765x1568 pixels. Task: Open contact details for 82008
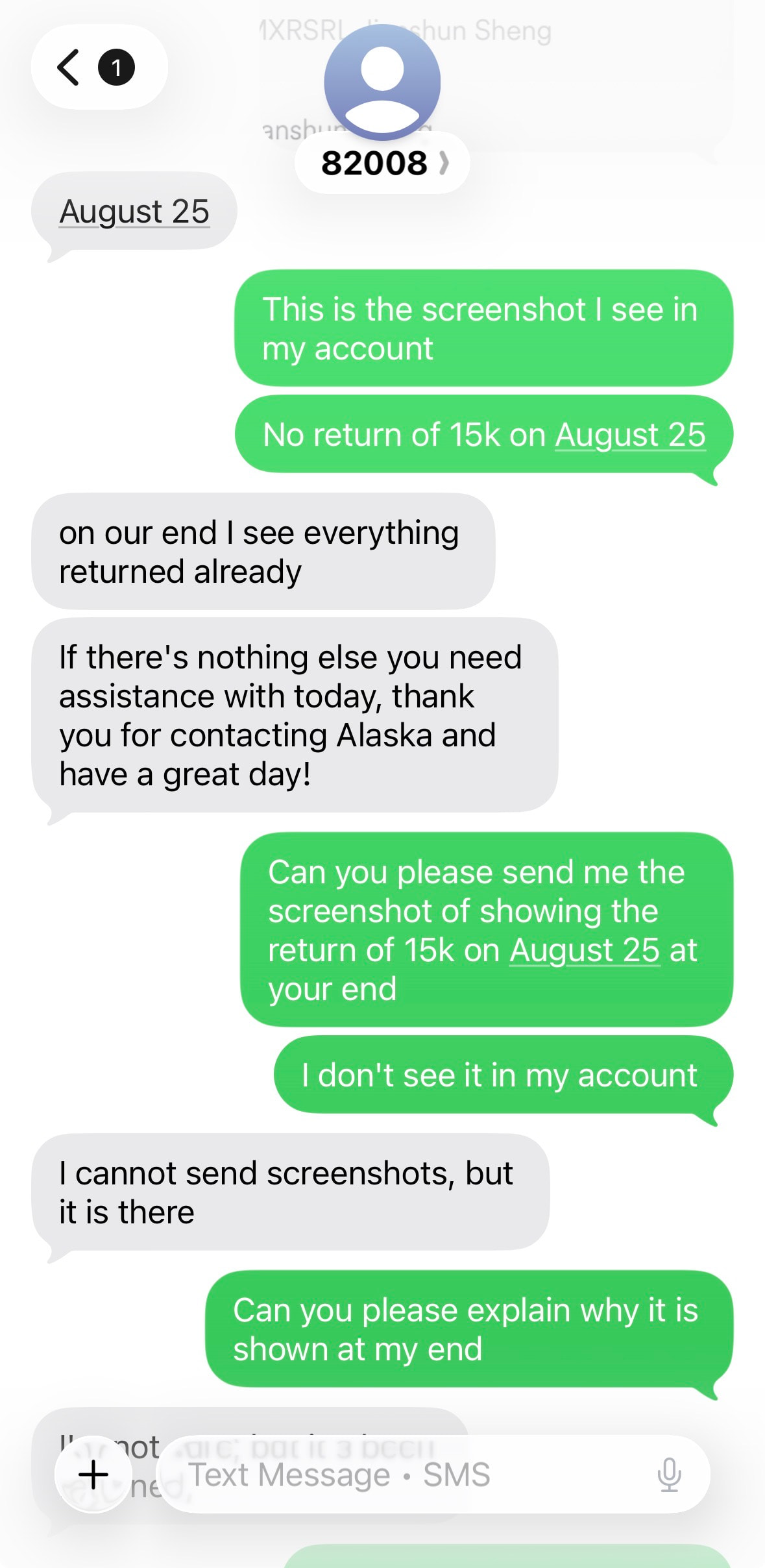[382, 162]
